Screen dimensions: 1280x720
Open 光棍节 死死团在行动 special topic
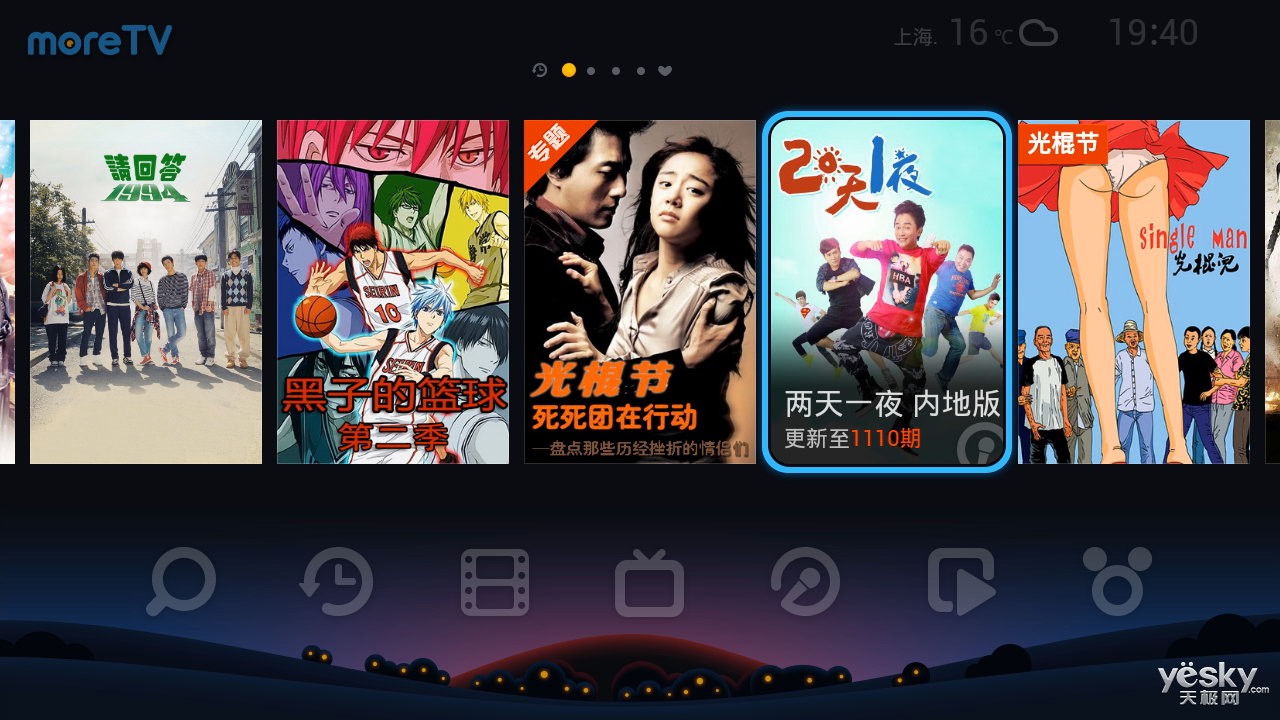click(x=640, y=292)
